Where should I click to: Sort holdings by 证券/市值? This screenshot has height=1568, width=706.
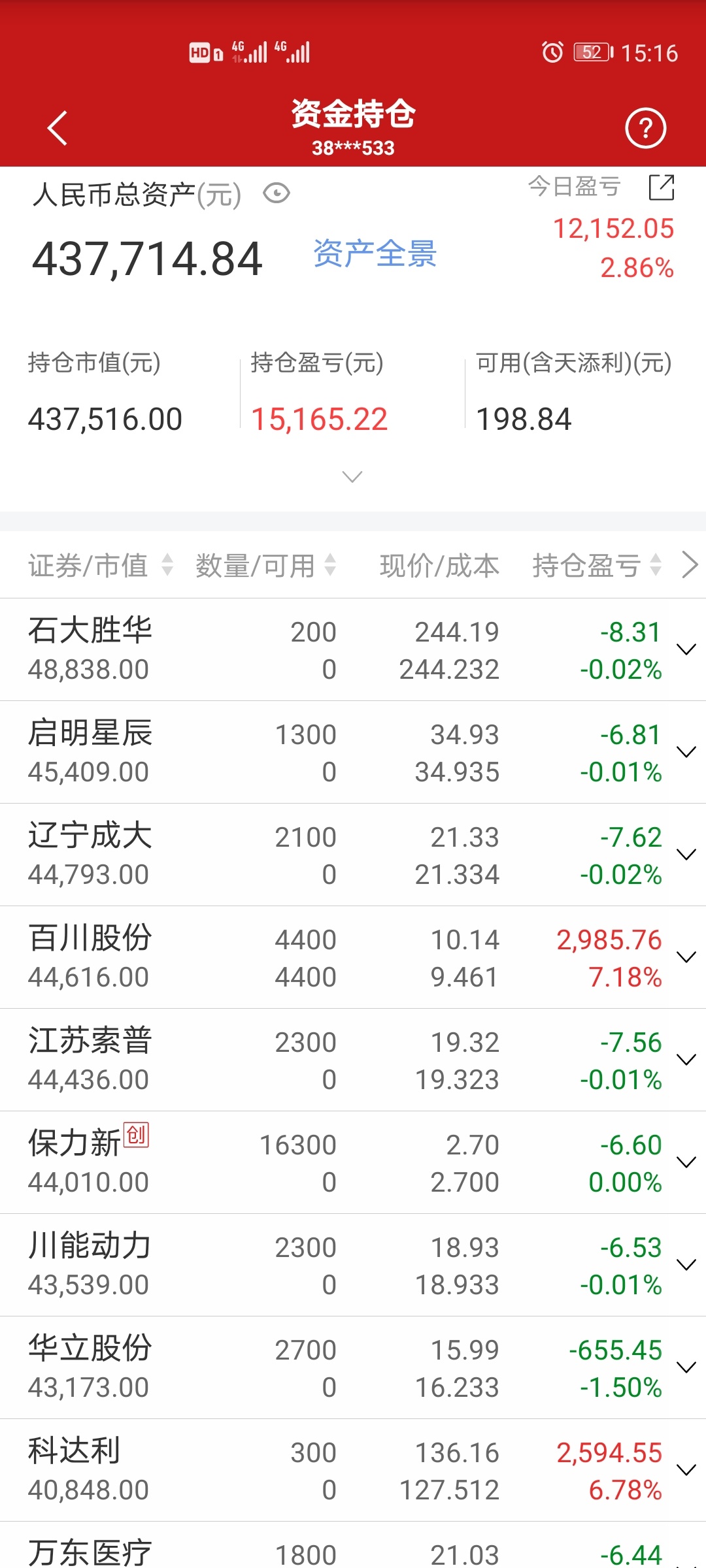click(101, 565)
